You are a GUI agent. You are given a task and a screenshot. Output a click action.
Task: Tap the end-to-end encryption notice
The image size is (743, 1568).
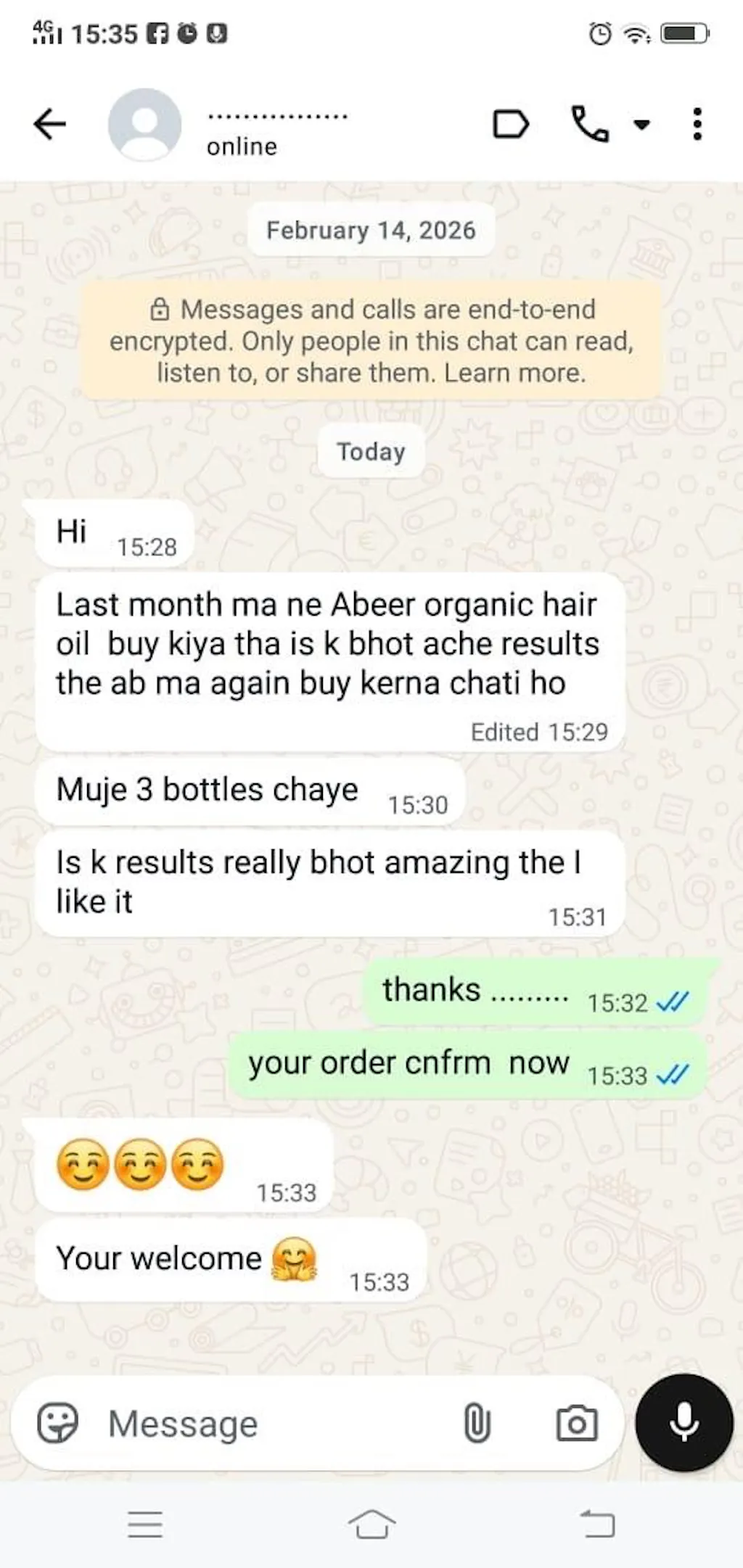(x=371, y=341)
